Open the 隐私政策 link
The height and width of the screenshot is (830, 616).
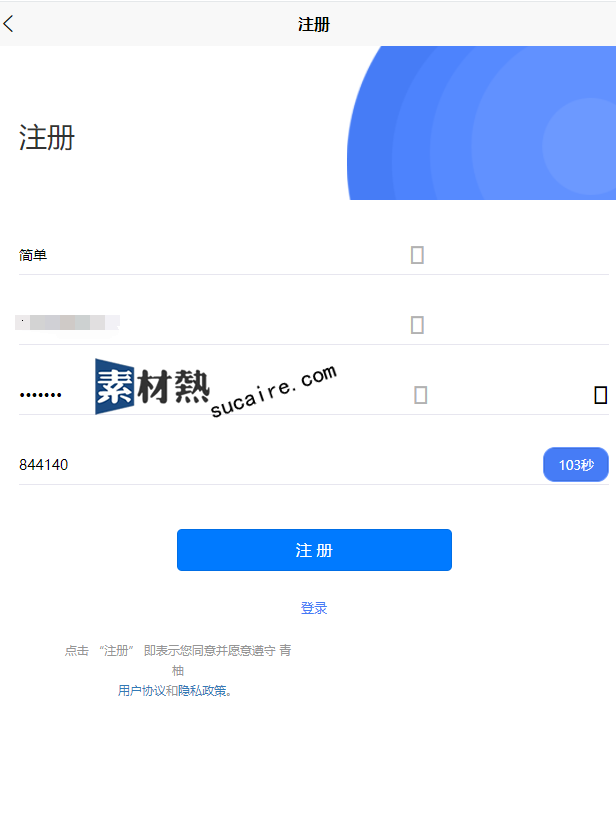click(x=202, y=691)
